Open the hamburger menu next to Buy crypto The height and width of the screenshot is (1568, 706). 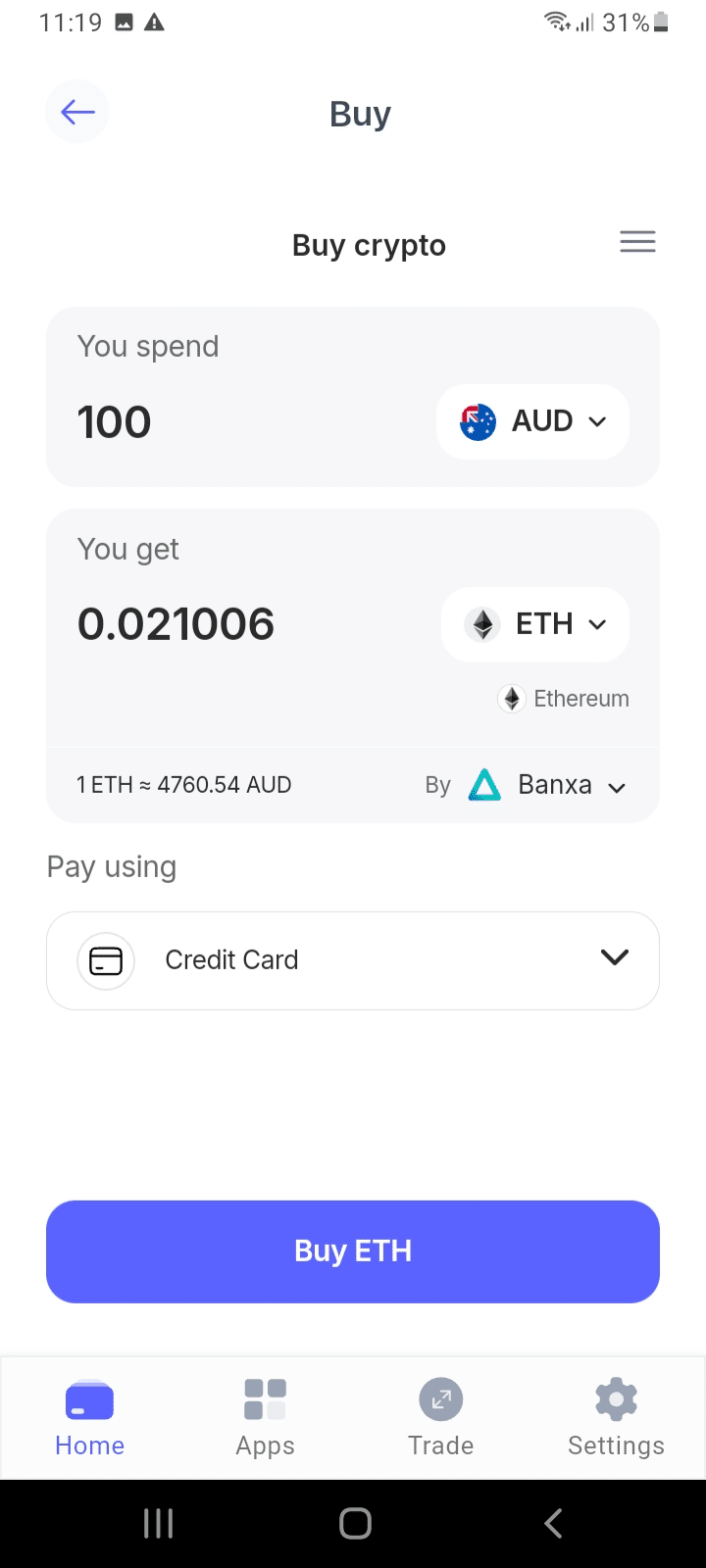(637, 242)
